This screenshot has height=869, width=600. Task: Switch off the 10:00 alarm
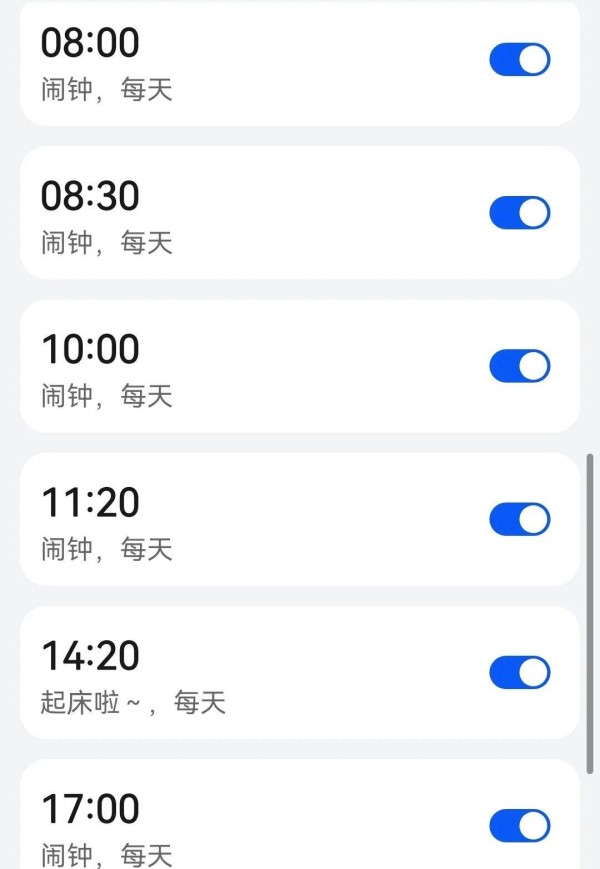(519, 366)
